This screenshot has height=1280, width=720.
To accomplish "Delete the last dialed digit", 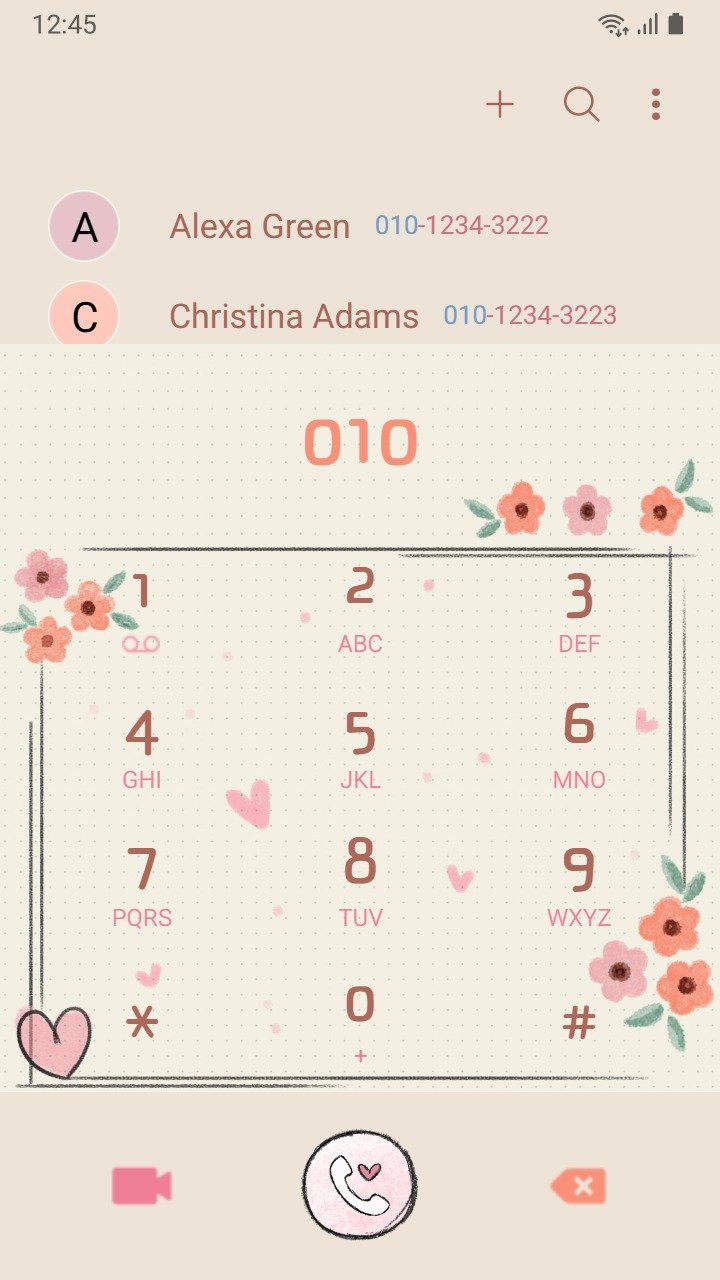I will point(578,1186).
